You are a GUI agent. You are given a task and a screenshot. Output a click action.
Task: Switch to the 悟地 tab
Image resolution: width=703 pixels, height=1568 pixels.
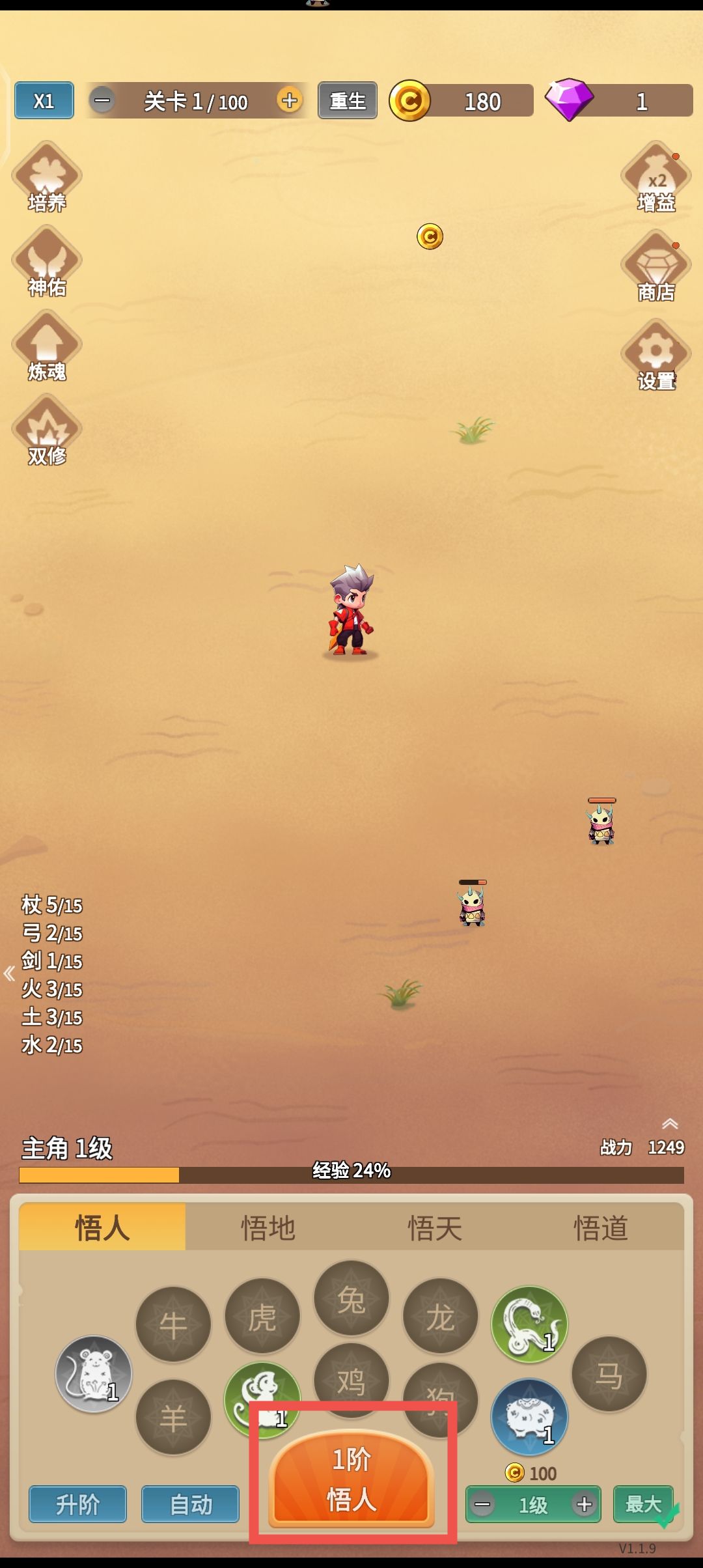pyautogui.click(x=268, y=1228)
